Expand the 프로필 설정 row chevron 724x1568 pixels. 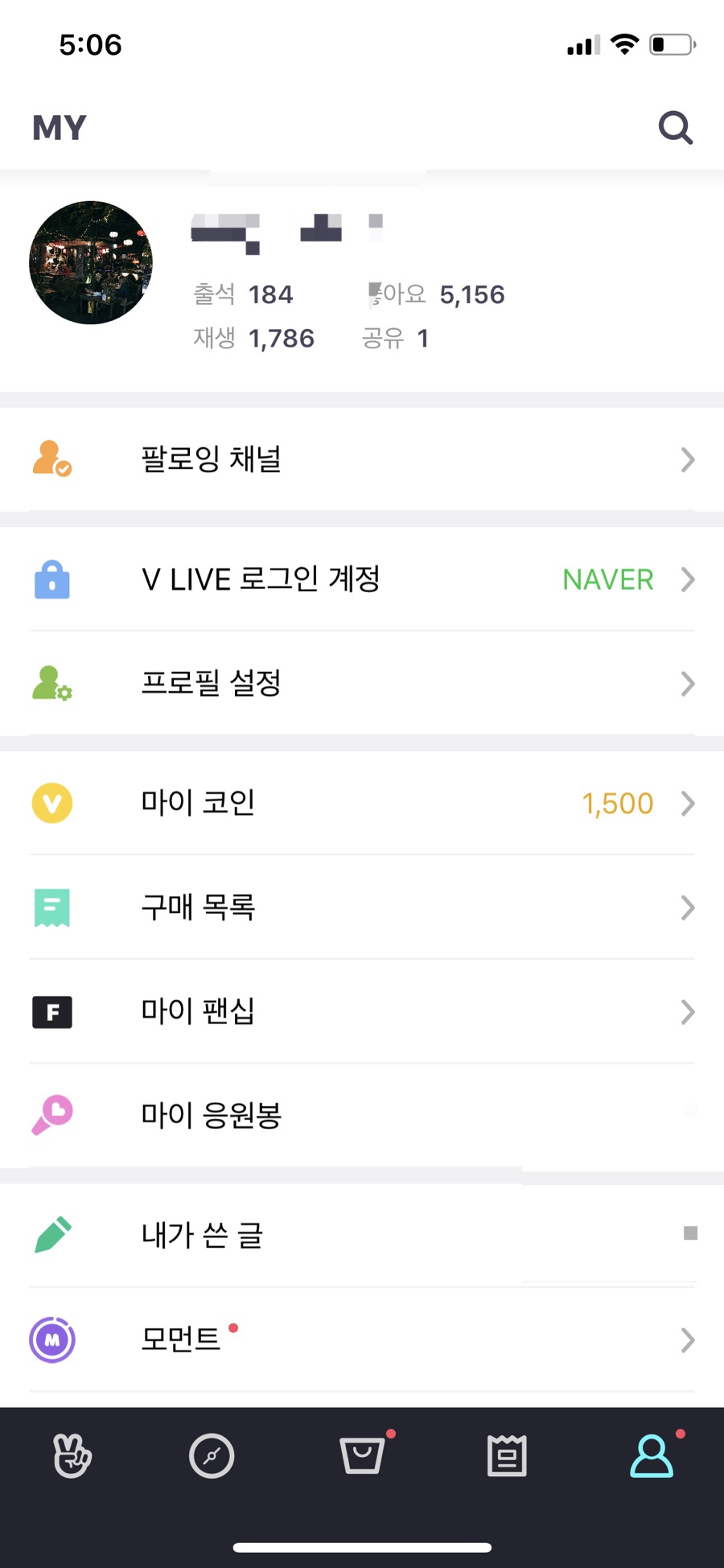point(688,683)
